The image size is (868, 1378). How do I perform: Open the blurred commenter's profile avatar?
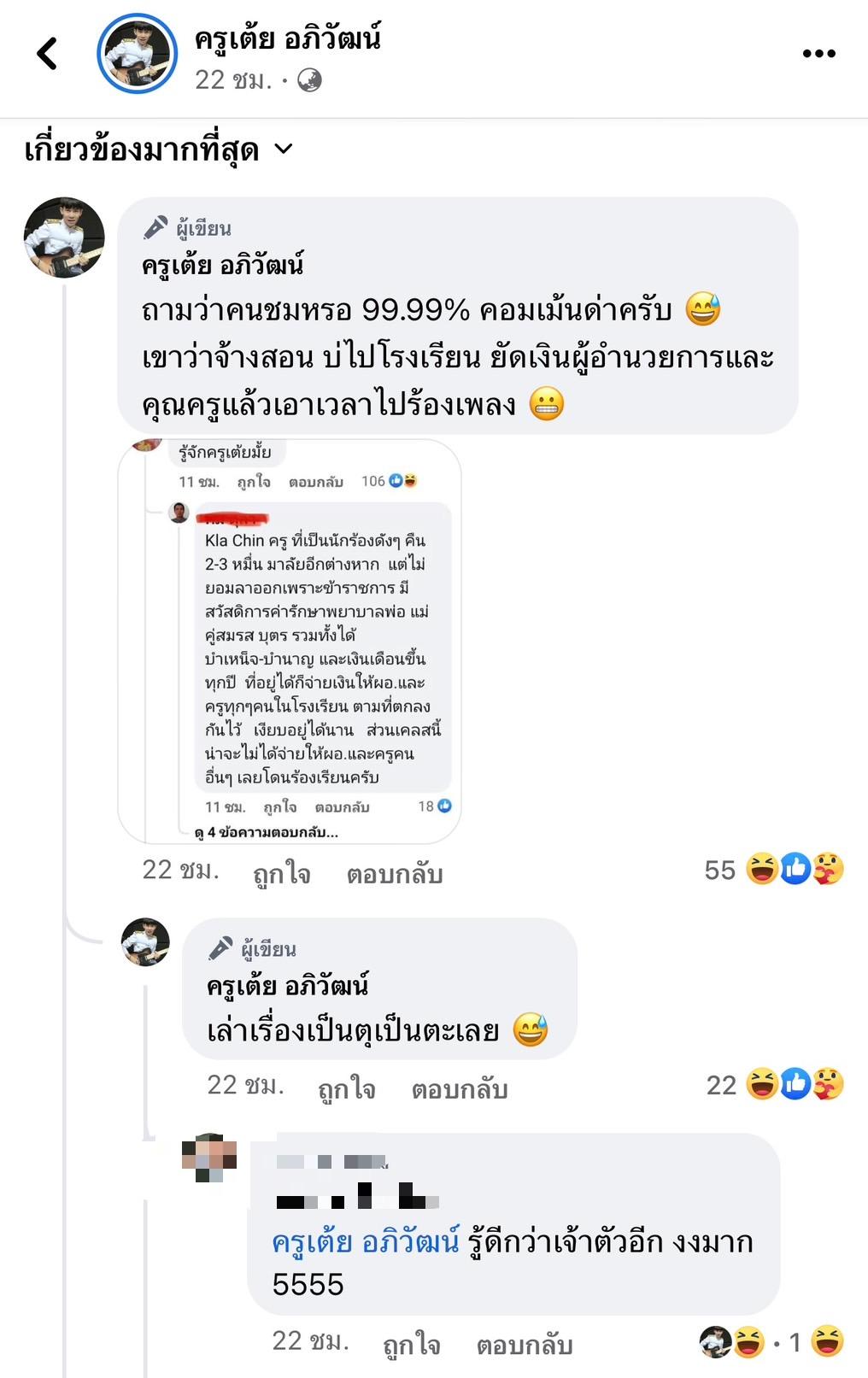tap(209, 1158)
